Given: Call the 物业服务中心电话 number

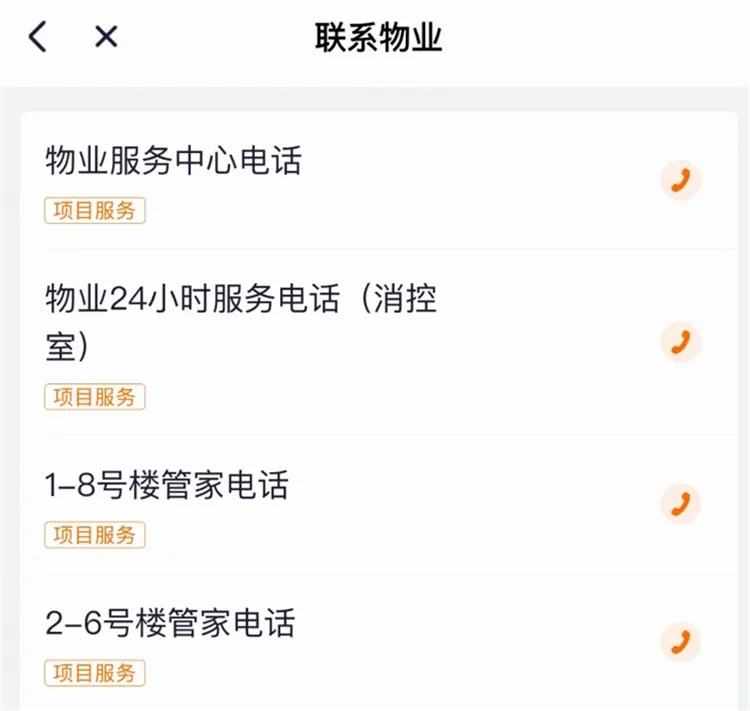Looking at the screenshot, I should [680, 181].
